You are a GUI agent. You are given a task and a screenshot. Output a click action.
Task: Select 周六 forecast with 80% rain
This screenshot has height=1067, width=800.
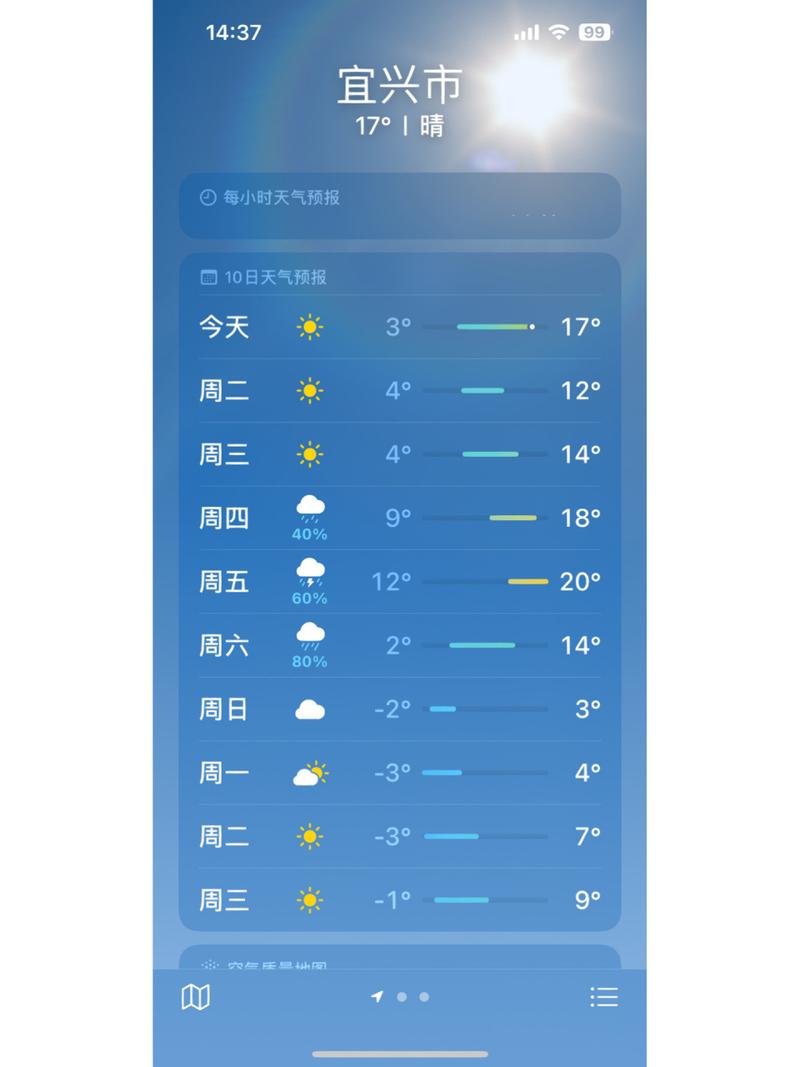pyautogui.click(x=399, y=645)
